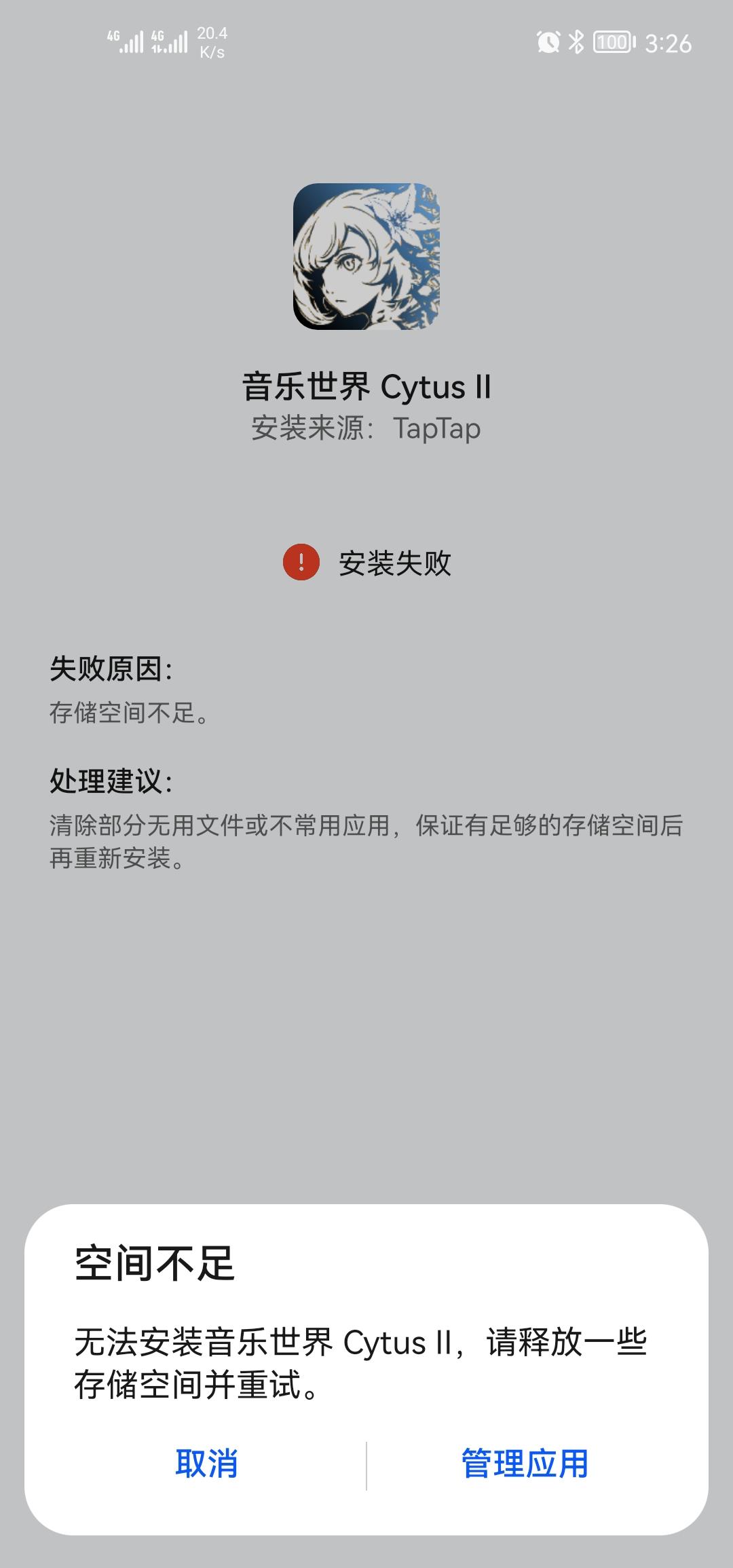Tap 取消 to dismiss the dialog
Image resolution: width=733 pixels, height=1568 pixels.
point(209,1466)
